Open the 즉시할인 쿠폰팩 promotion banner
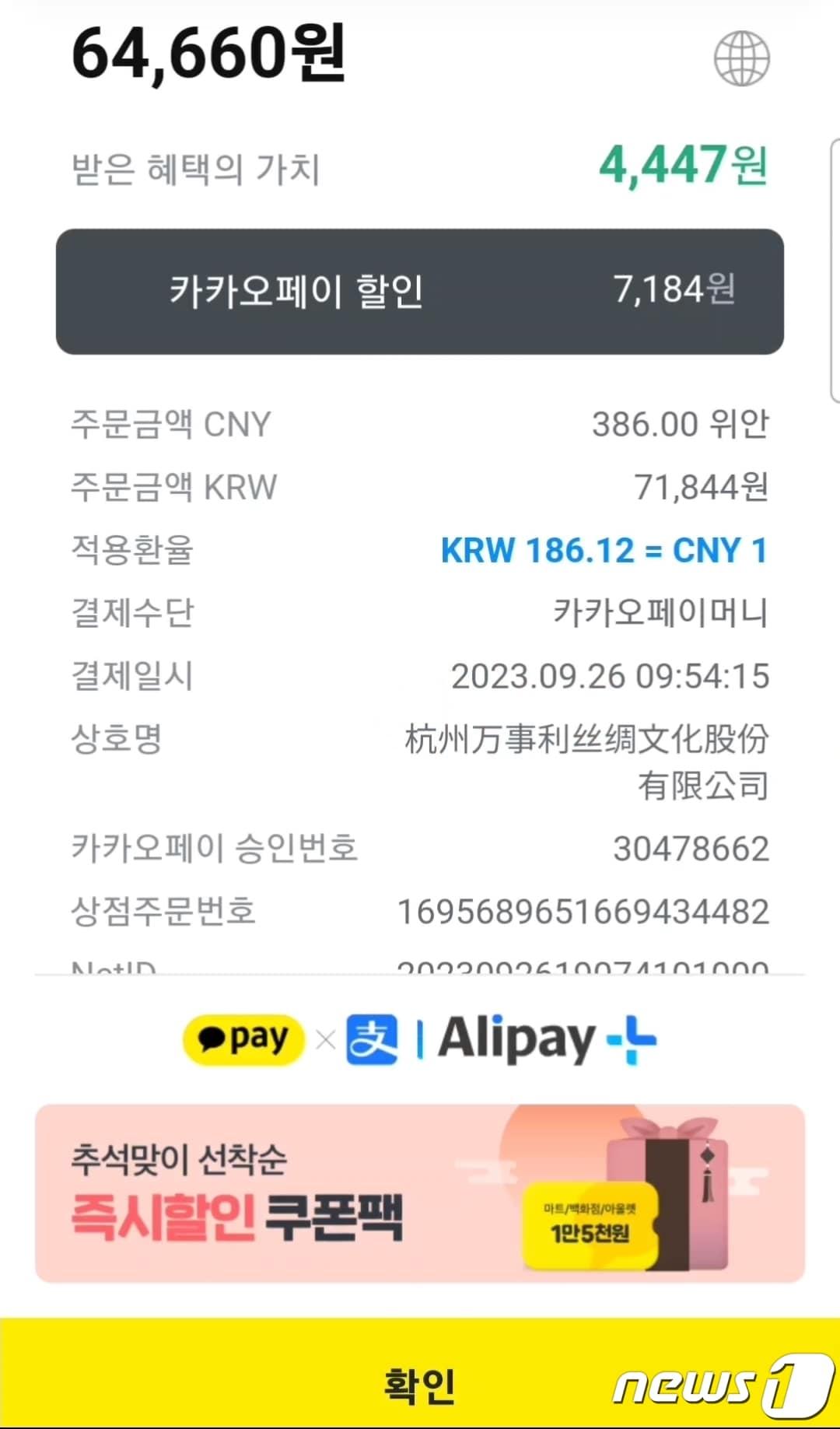 tap(420, 1190)
